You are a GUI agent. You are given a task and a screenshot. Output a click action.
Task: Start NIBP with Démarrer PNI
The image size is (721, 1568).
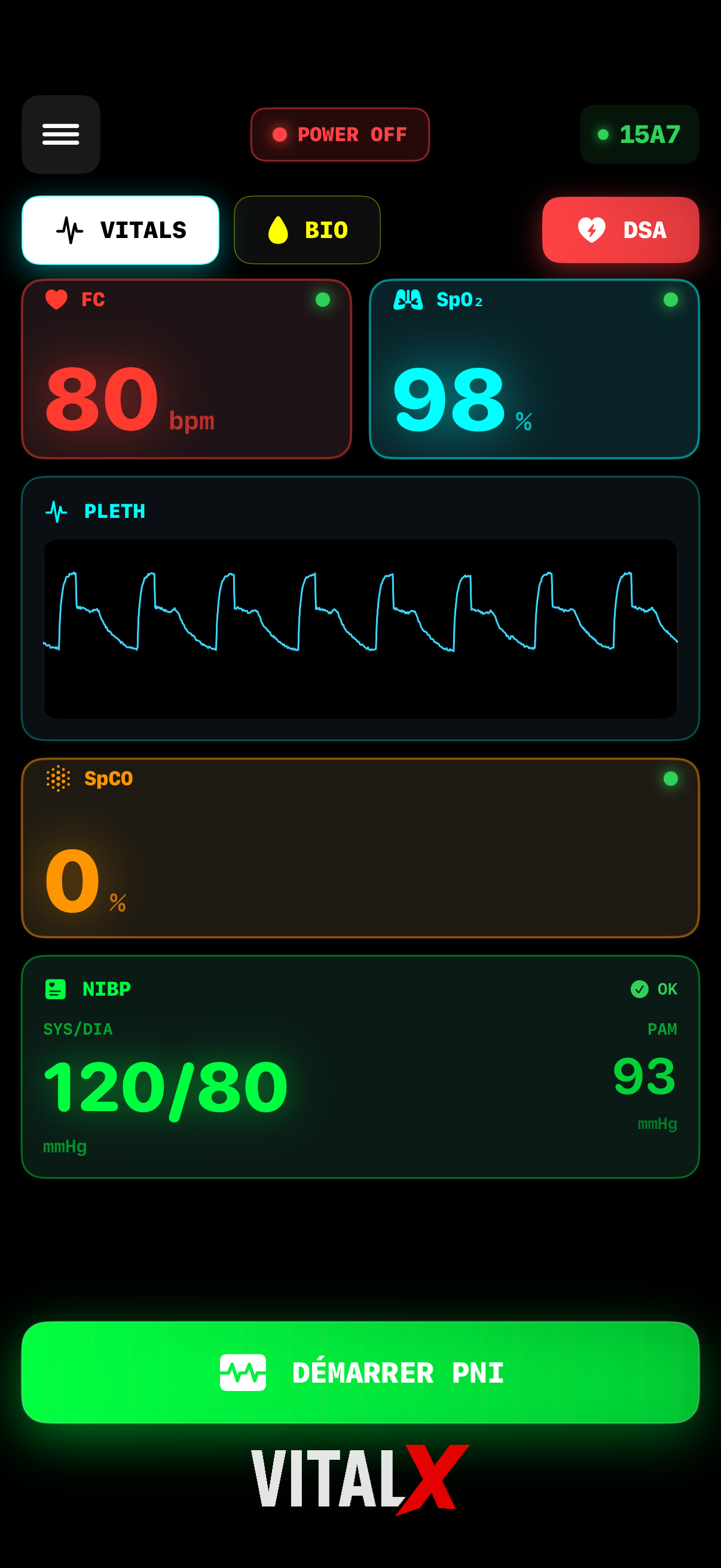pyautogui.click(x=360, y=1372)
